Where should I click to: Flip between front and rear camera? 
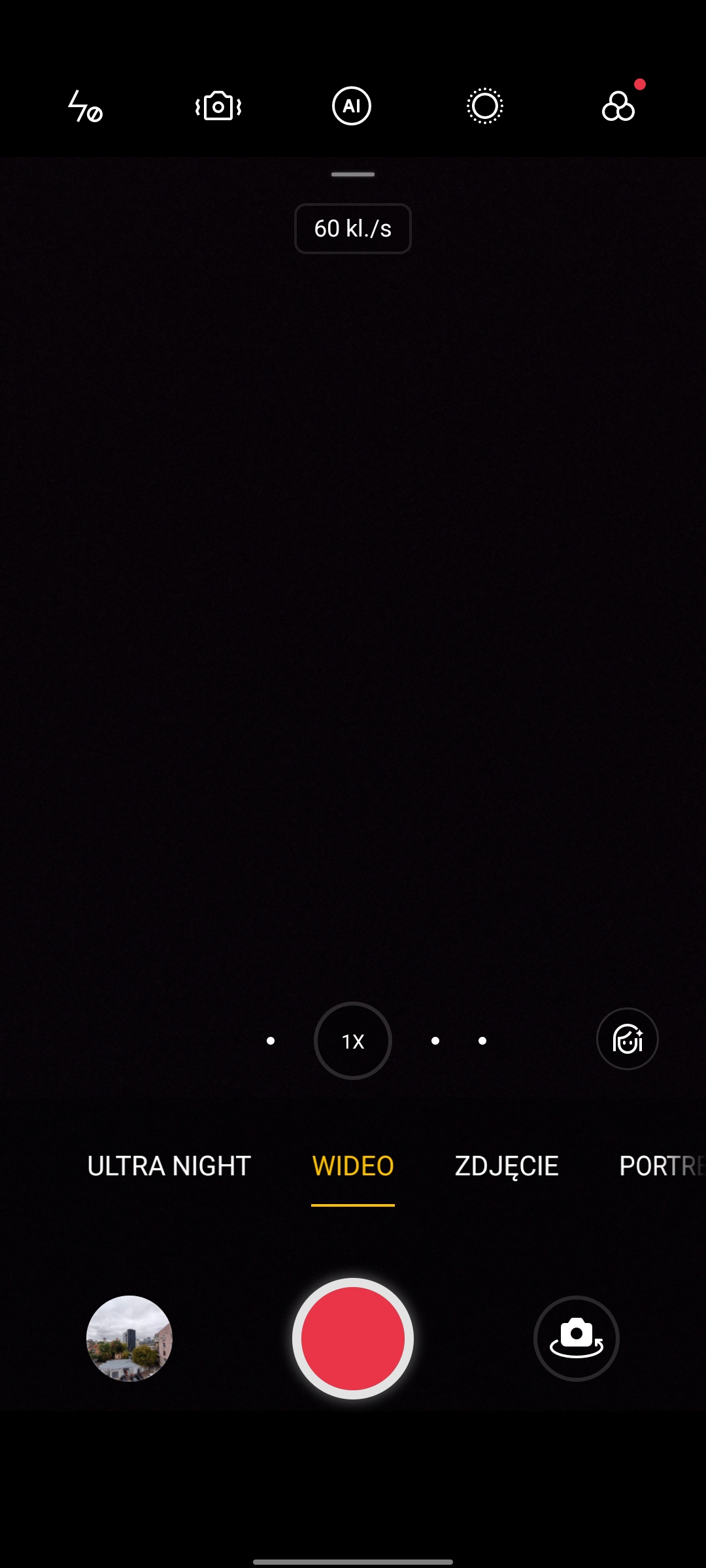point(576,1338)
